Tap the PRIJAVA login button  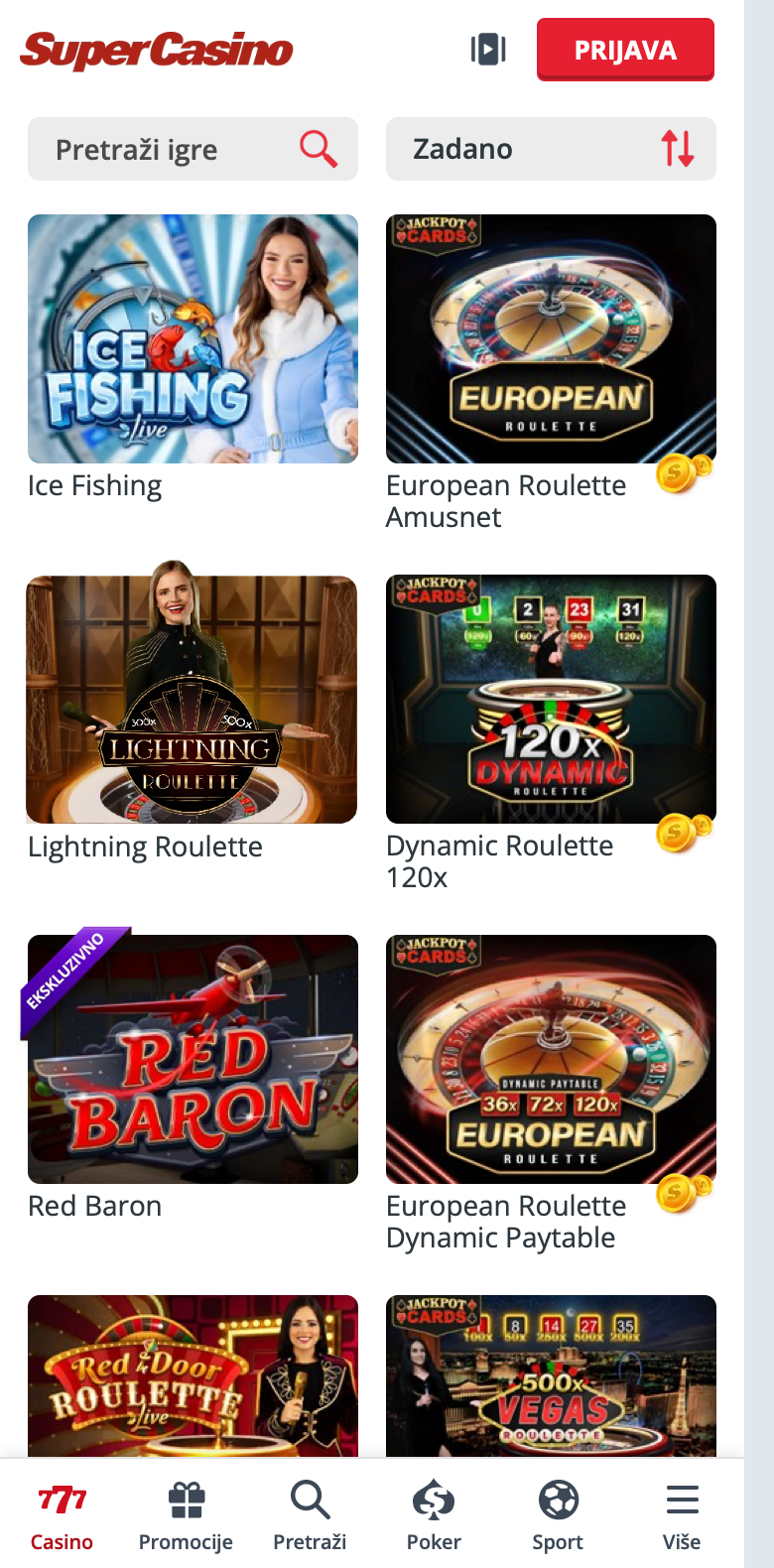click(625, 50)
